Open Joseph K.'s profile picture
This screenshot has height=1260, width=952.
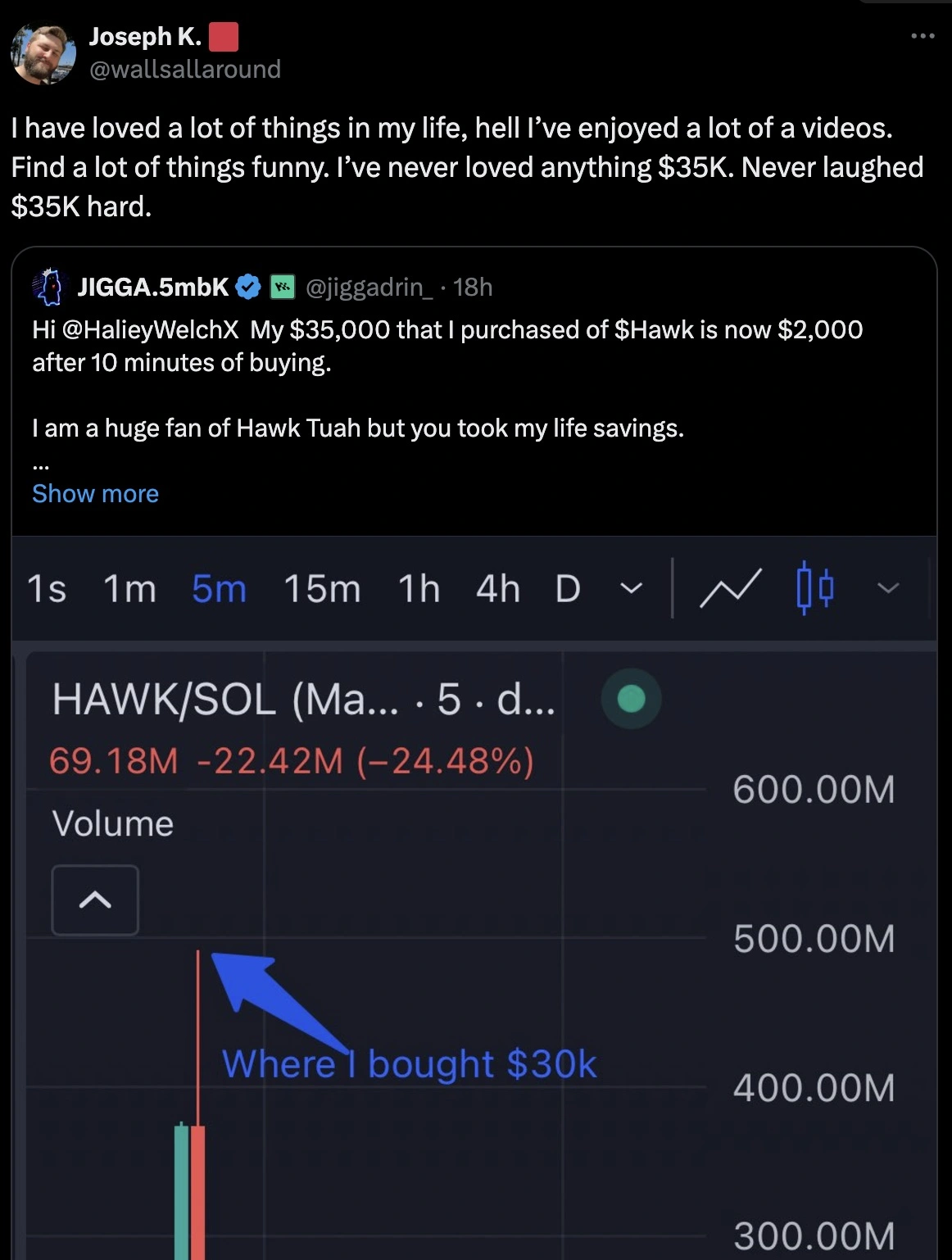[43, 53]
